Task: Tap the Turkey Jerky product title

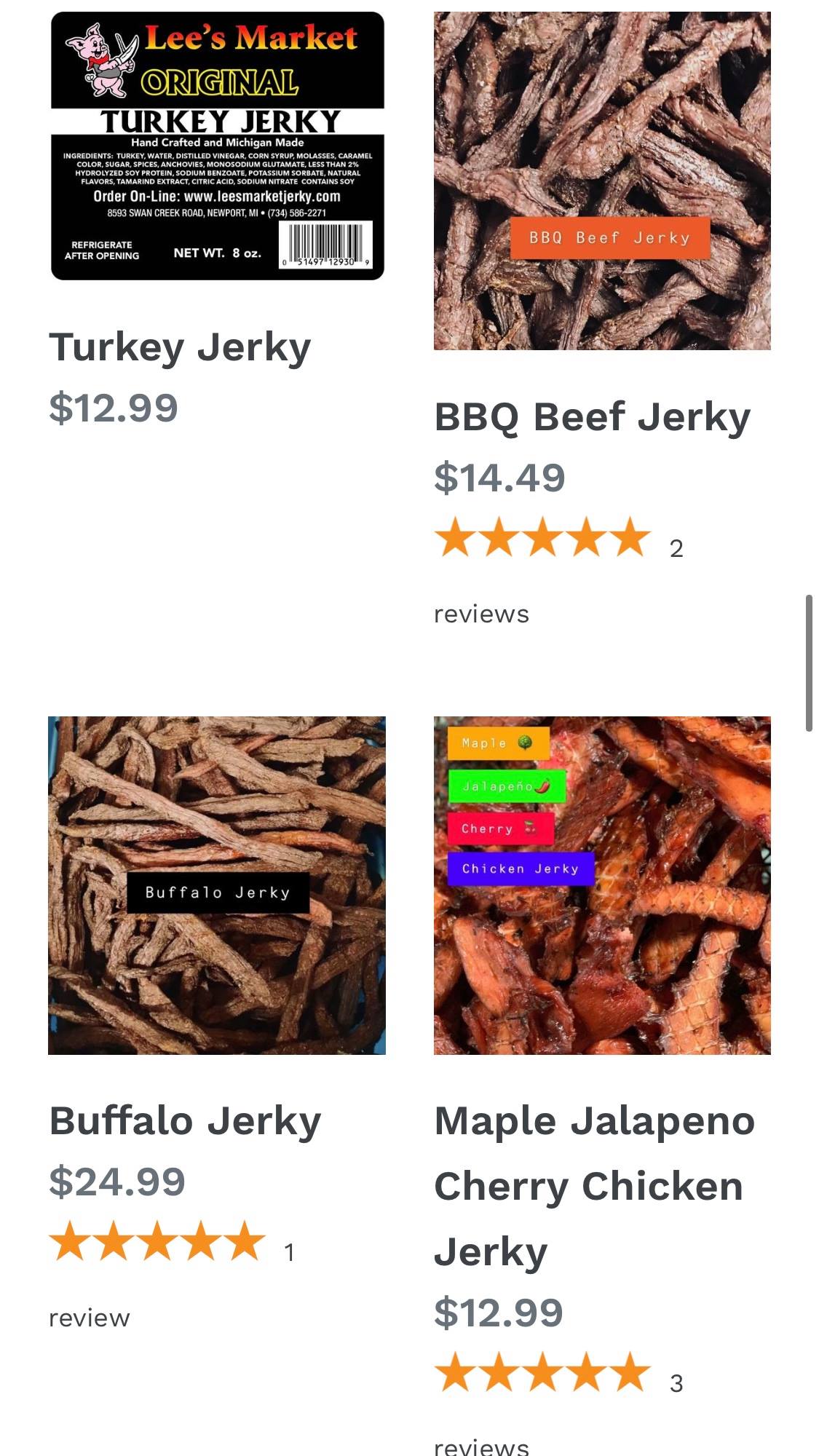Action: click(x=180, y=347)
